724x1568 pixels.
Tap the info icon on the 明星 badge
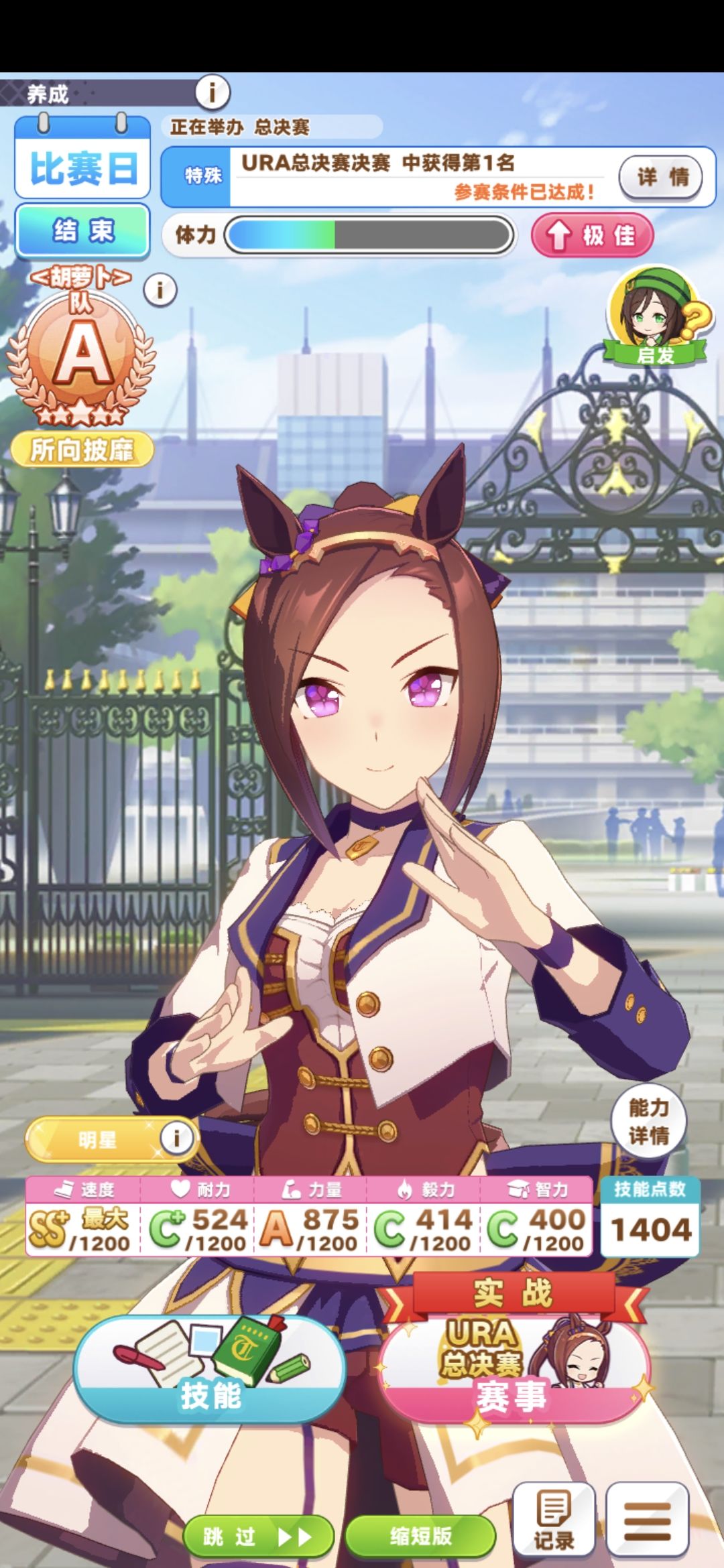[176, 1138]
